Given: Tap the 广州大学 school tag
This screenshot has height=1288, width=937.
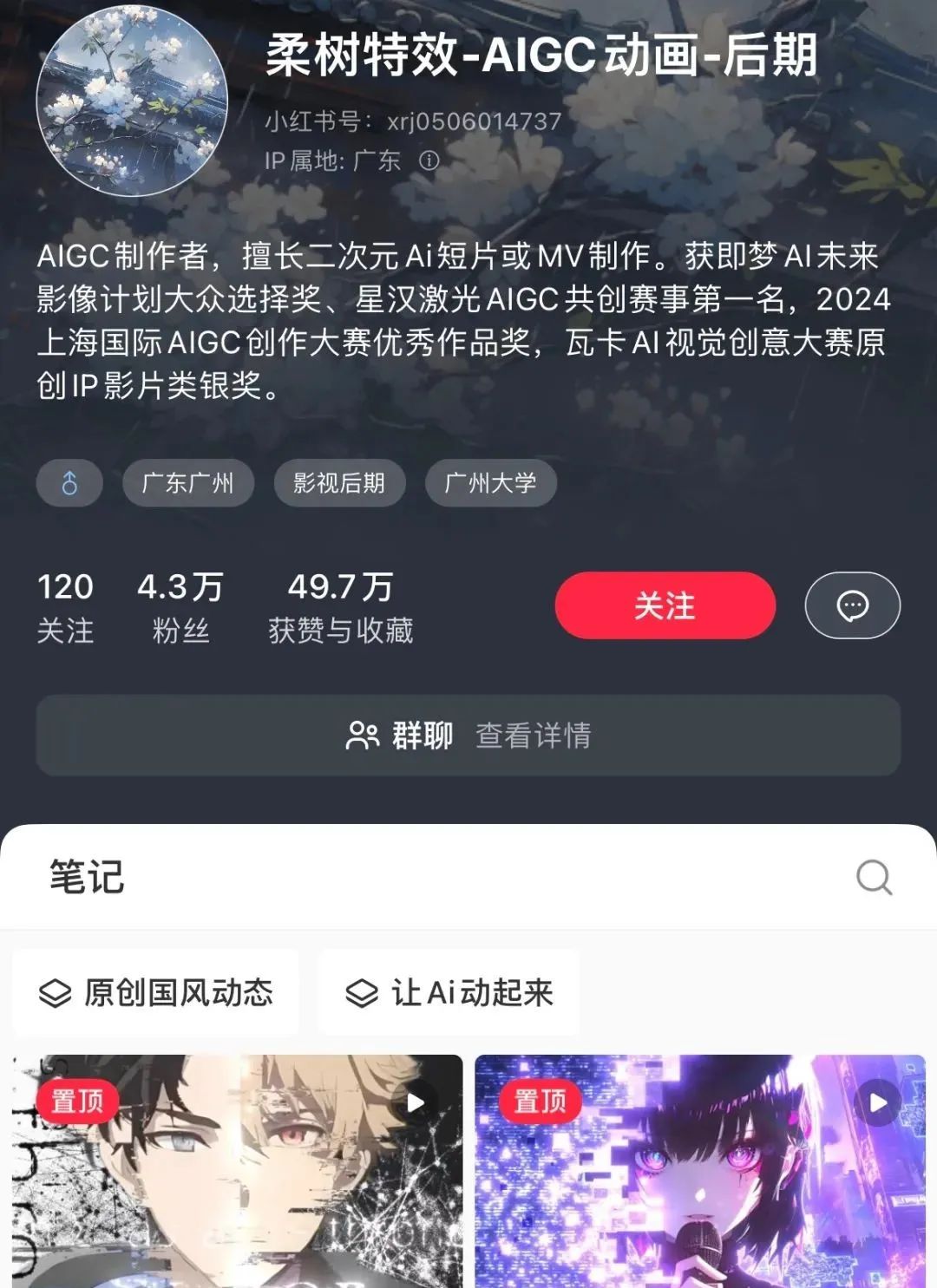Looking at the screenshot, I should coord(490,483).
